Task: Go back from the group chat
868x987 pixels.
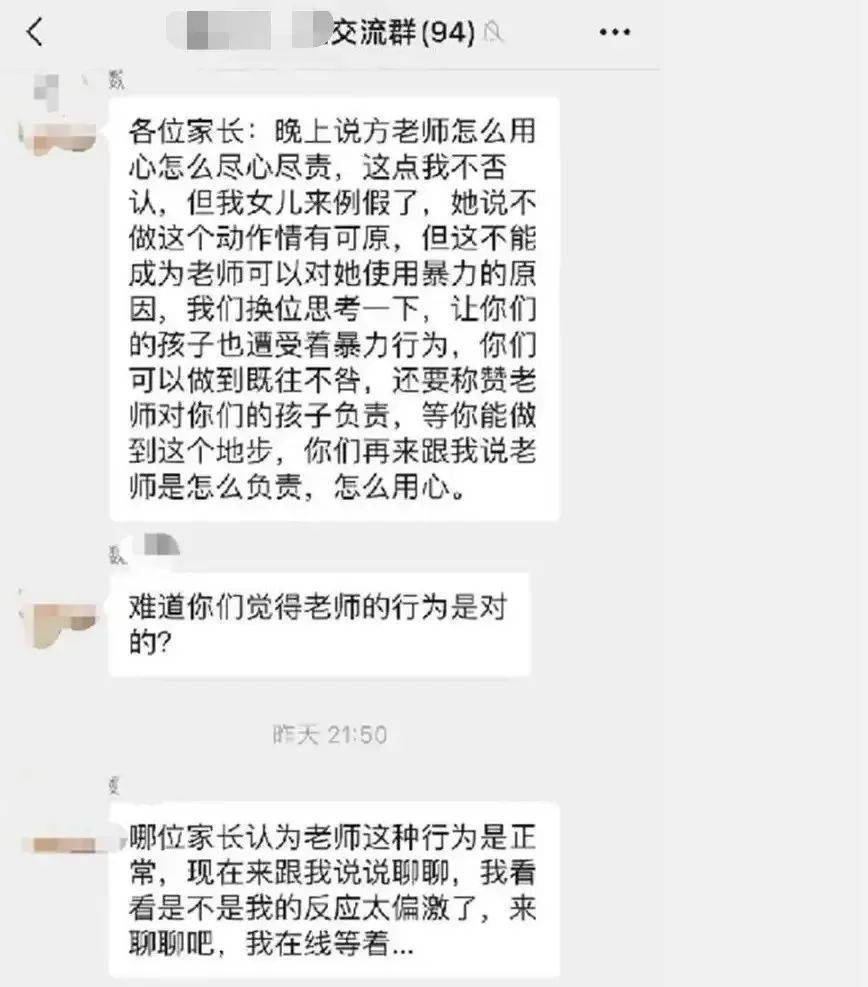Action: click(x=35, y=32)
